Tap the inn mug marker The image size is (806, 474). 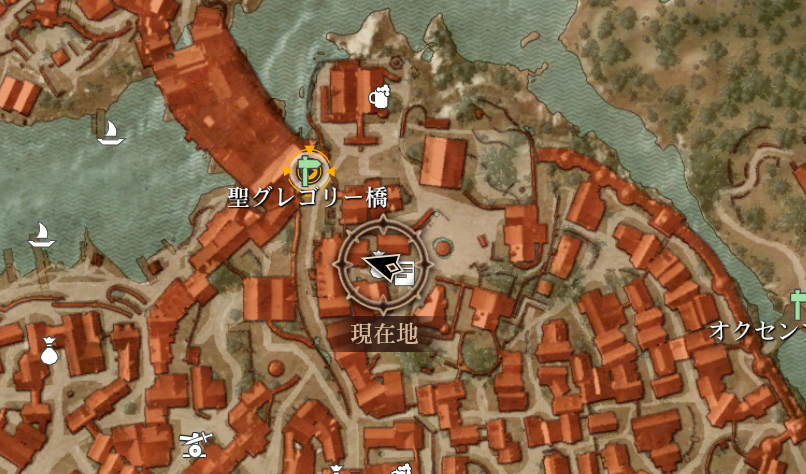[x=379, y=98]
